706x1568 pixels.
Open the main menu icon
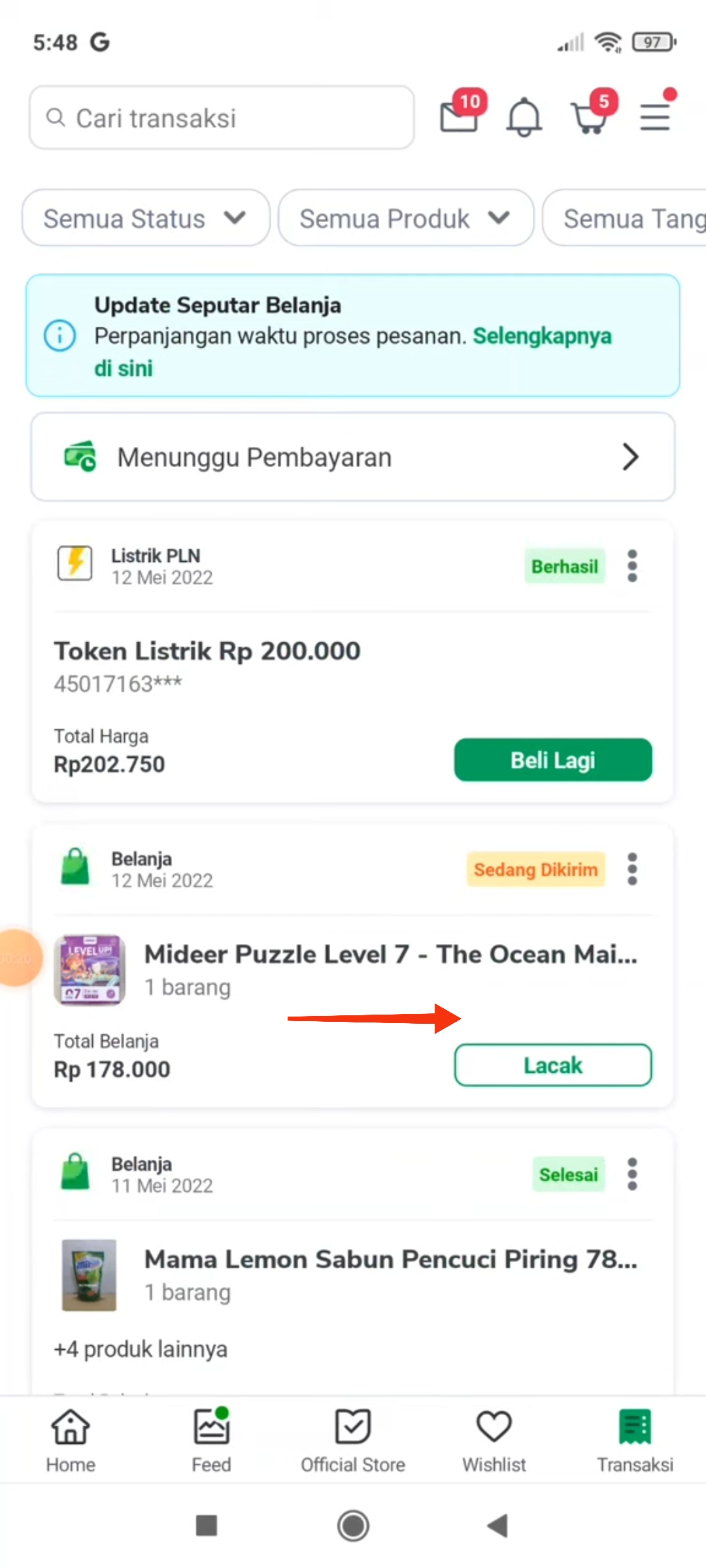tap(654, 116)
